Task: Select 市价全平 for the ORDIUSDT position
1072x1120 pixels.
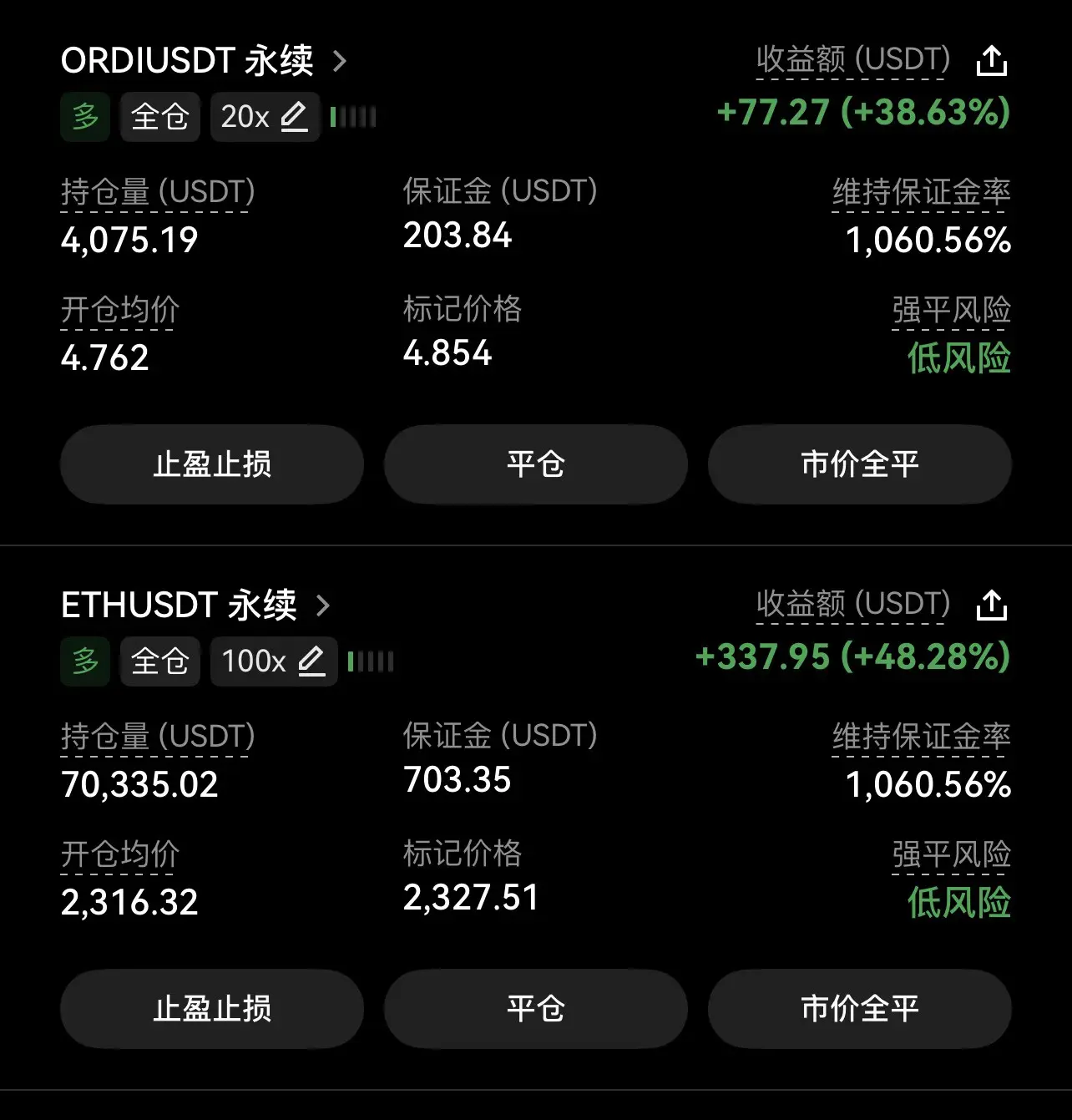Action: click(x=860, y=464)
